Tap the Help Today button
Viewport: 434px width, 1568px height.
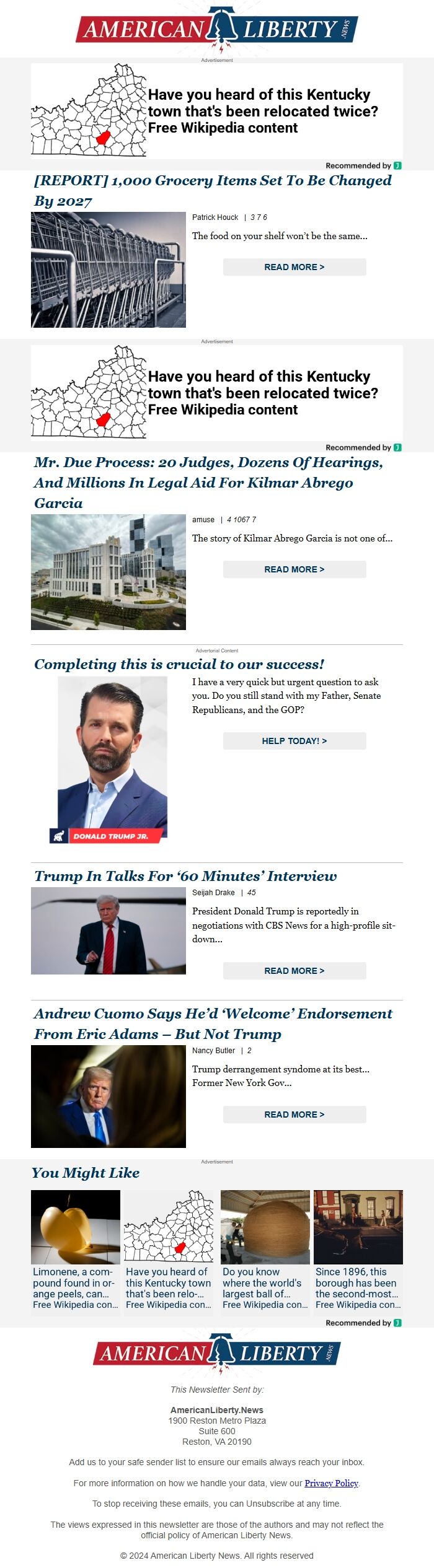click(294, 741)
